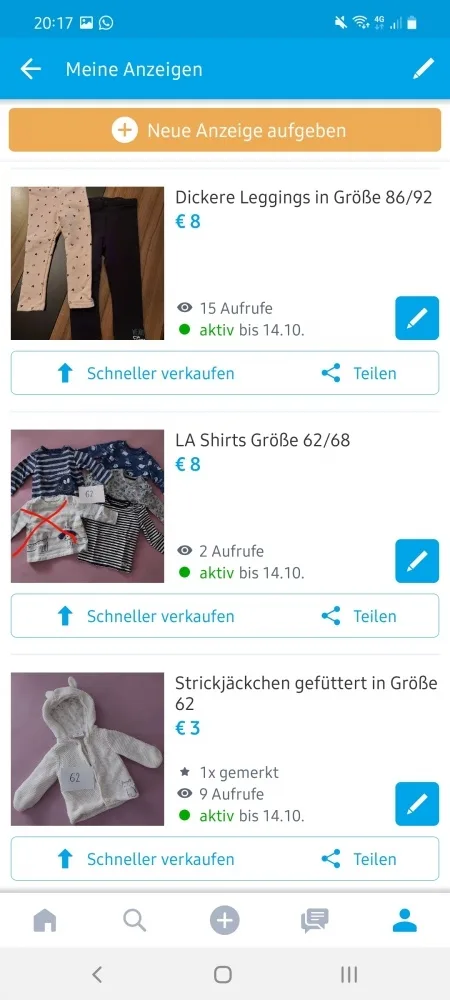
Task: Tap Schneller verkaufen for LA Shirts
Action: 145,616
